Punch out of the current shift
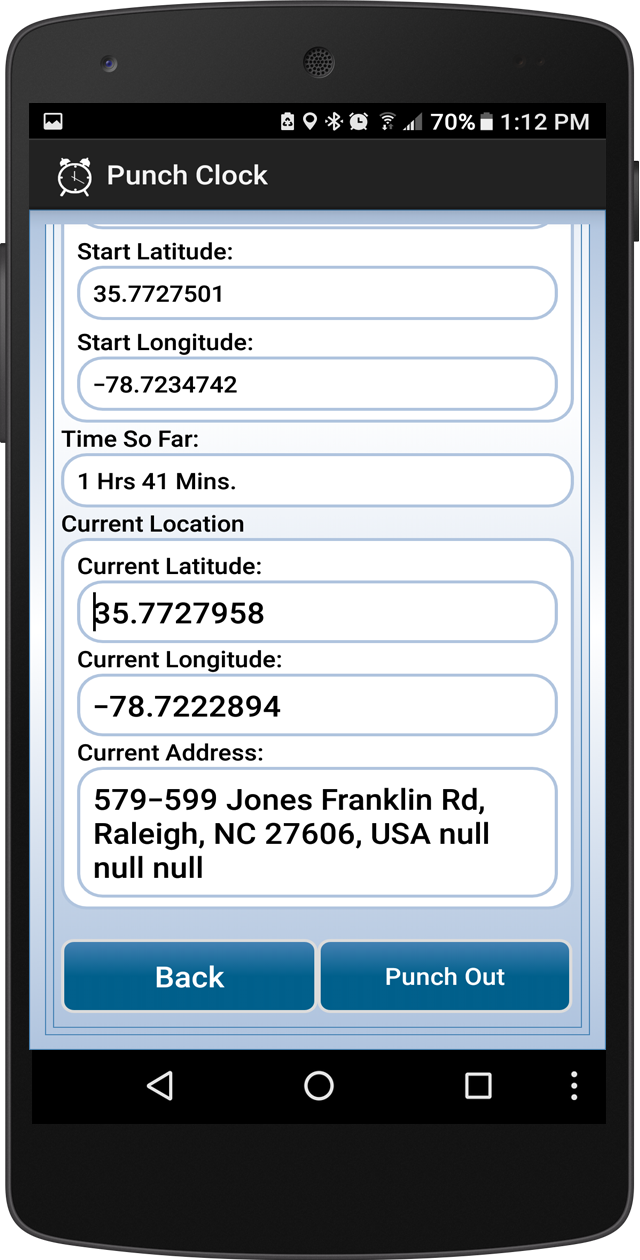 [445, 976]
